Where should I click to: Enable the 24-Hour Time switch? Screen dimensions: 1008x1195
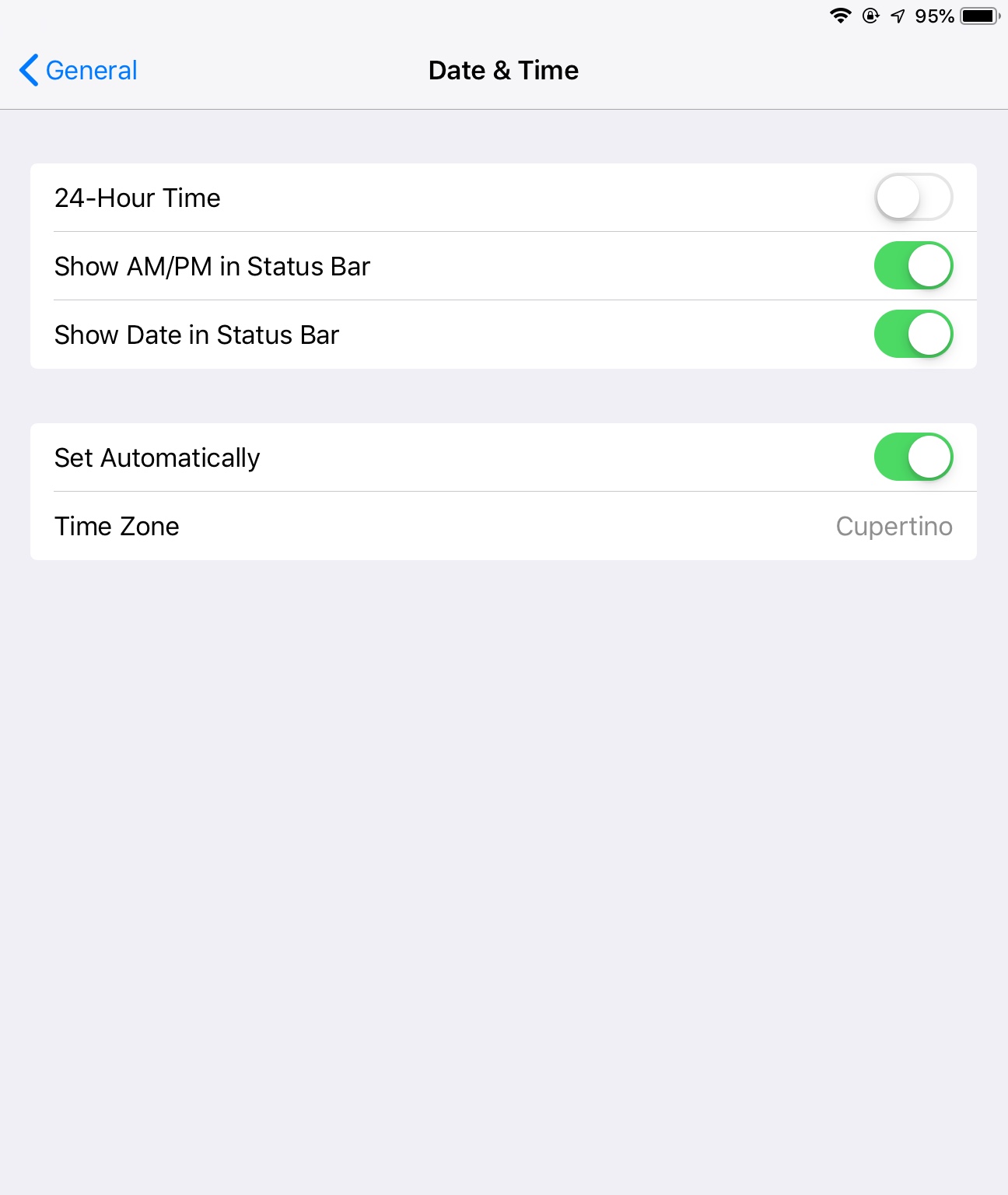(913, 198)
